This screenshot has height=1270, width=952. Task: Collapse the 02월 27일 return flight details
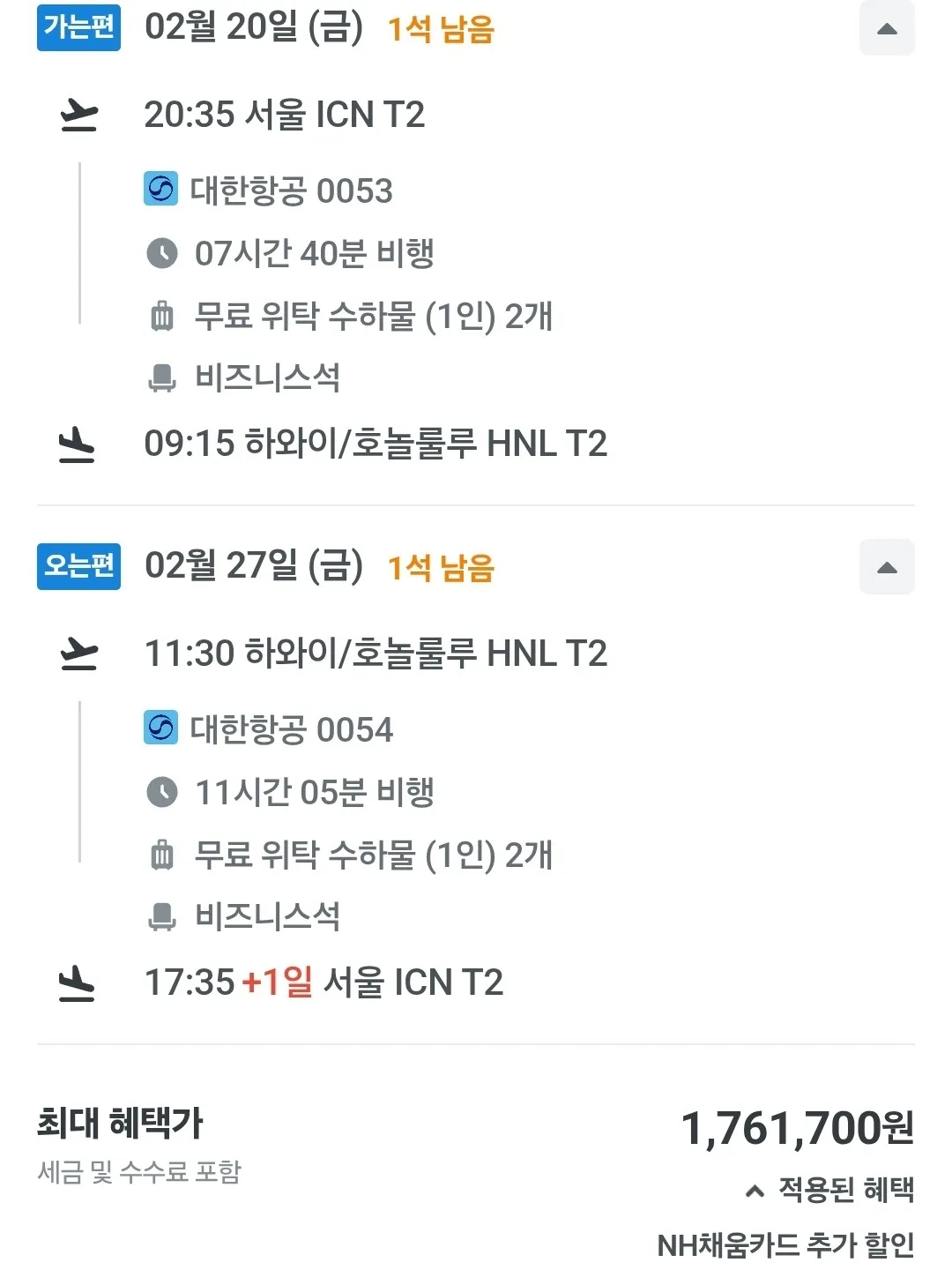(x=887, y=567)
